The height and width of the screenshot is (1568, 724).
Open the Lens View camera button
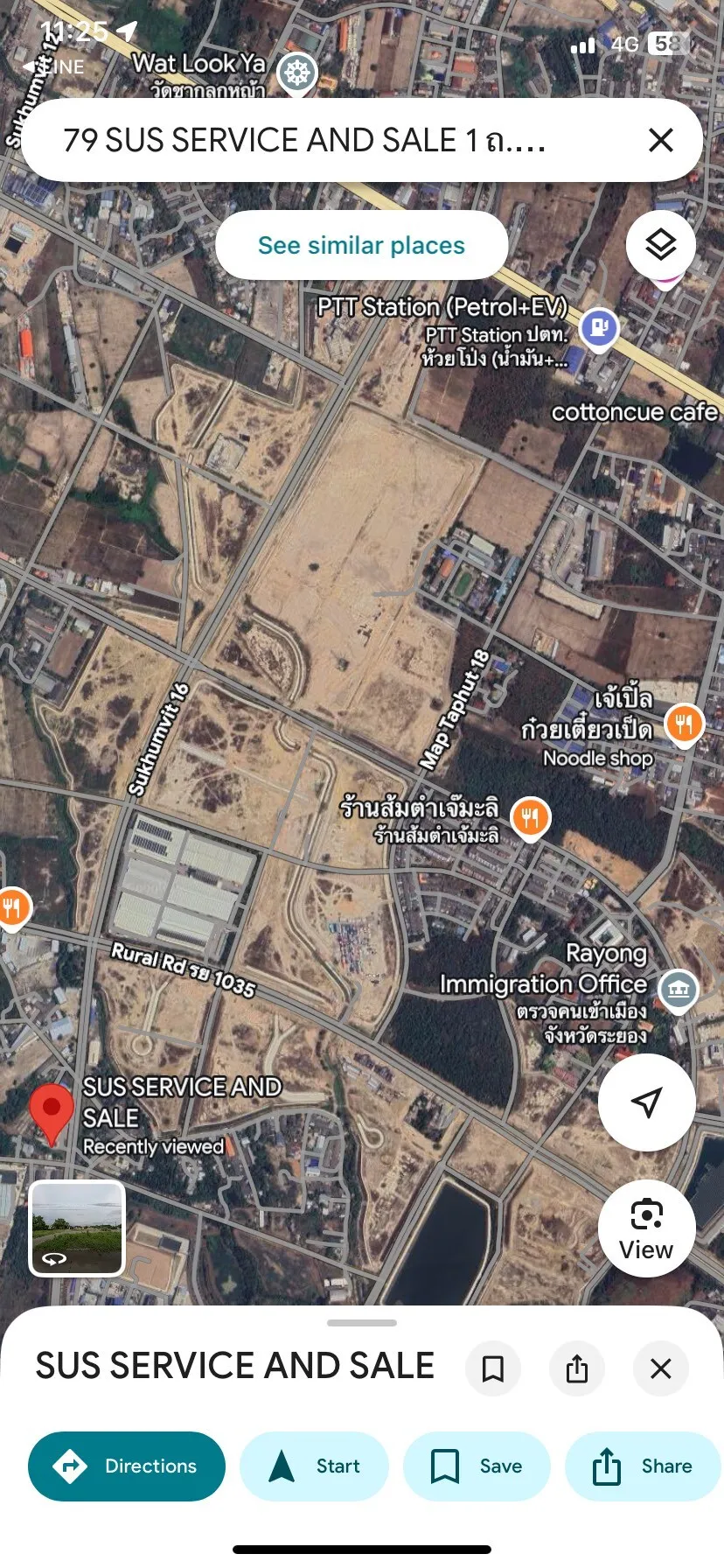click(x=646, y=1228)
